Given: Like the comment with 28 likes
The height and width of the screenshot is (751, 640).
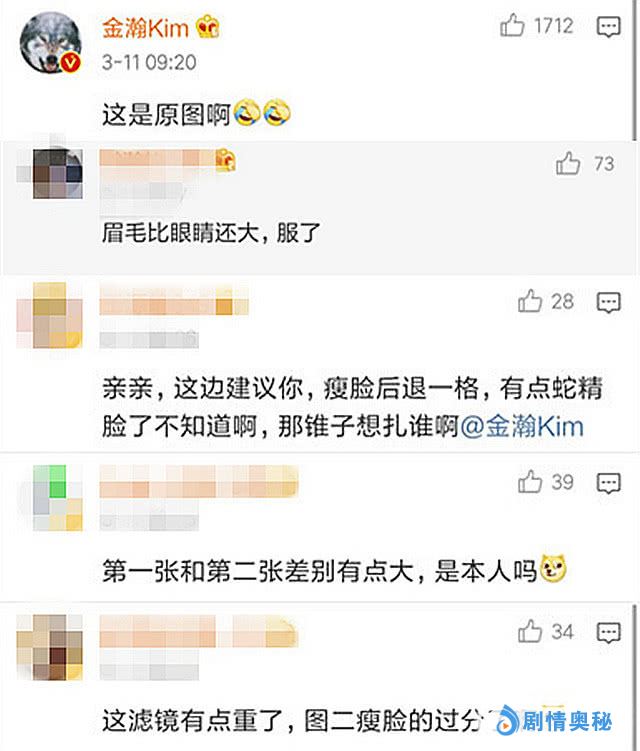Looking at the screenshot, I should point(530,301).
